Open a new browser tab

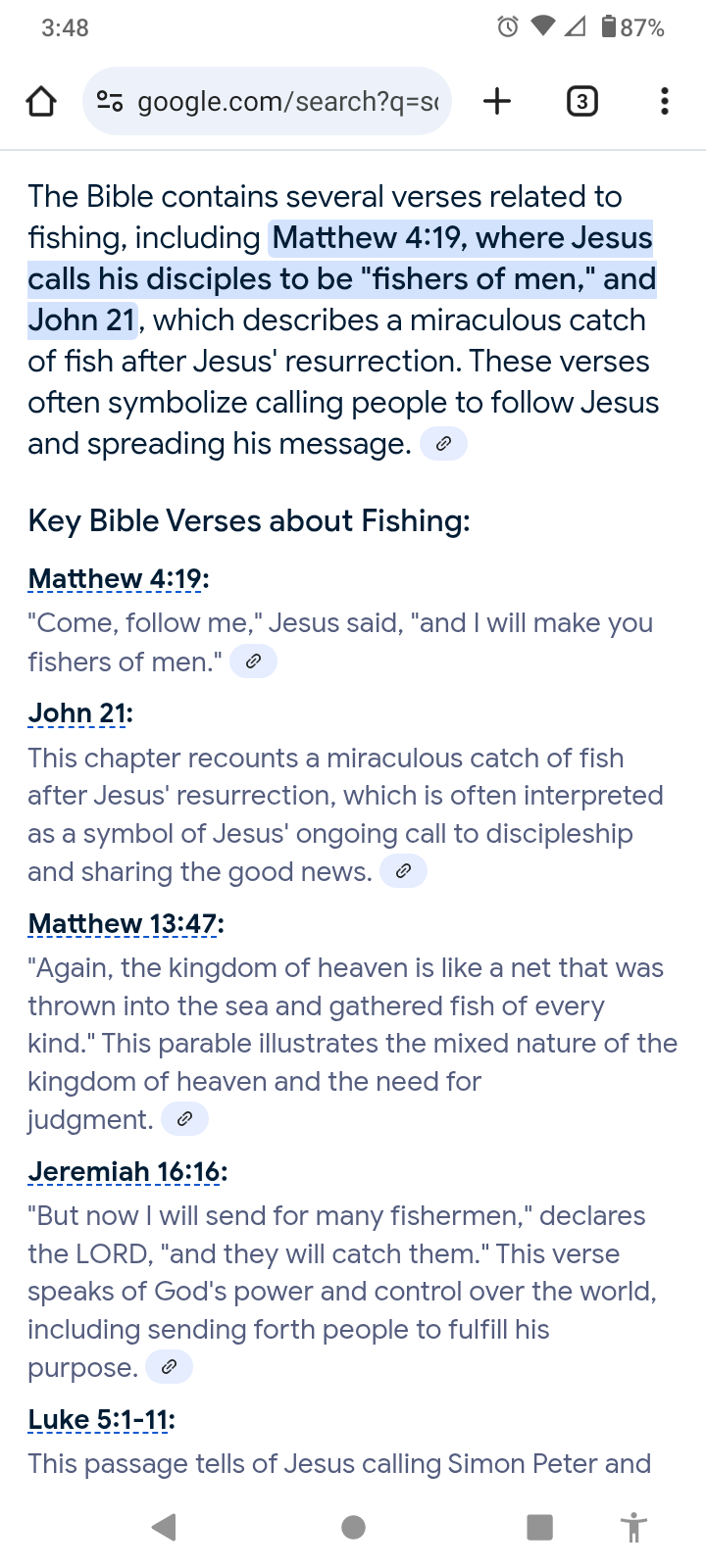click(x=497, y=101)
